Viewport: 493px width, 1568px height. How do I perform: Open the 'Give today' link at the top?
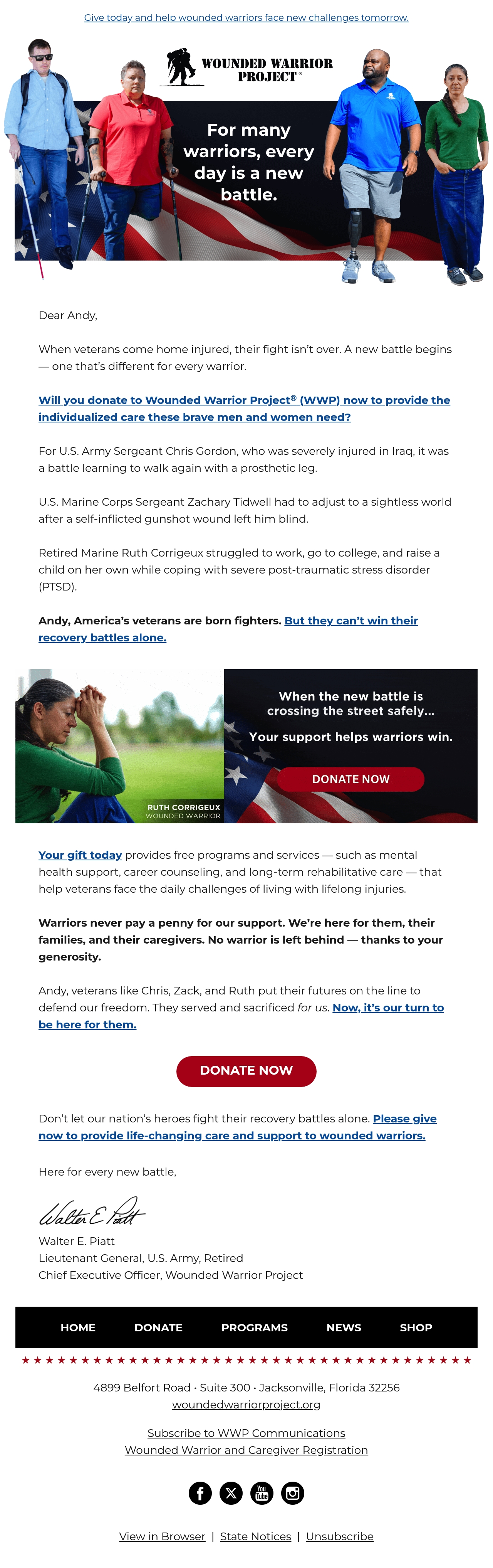(246, 18)
